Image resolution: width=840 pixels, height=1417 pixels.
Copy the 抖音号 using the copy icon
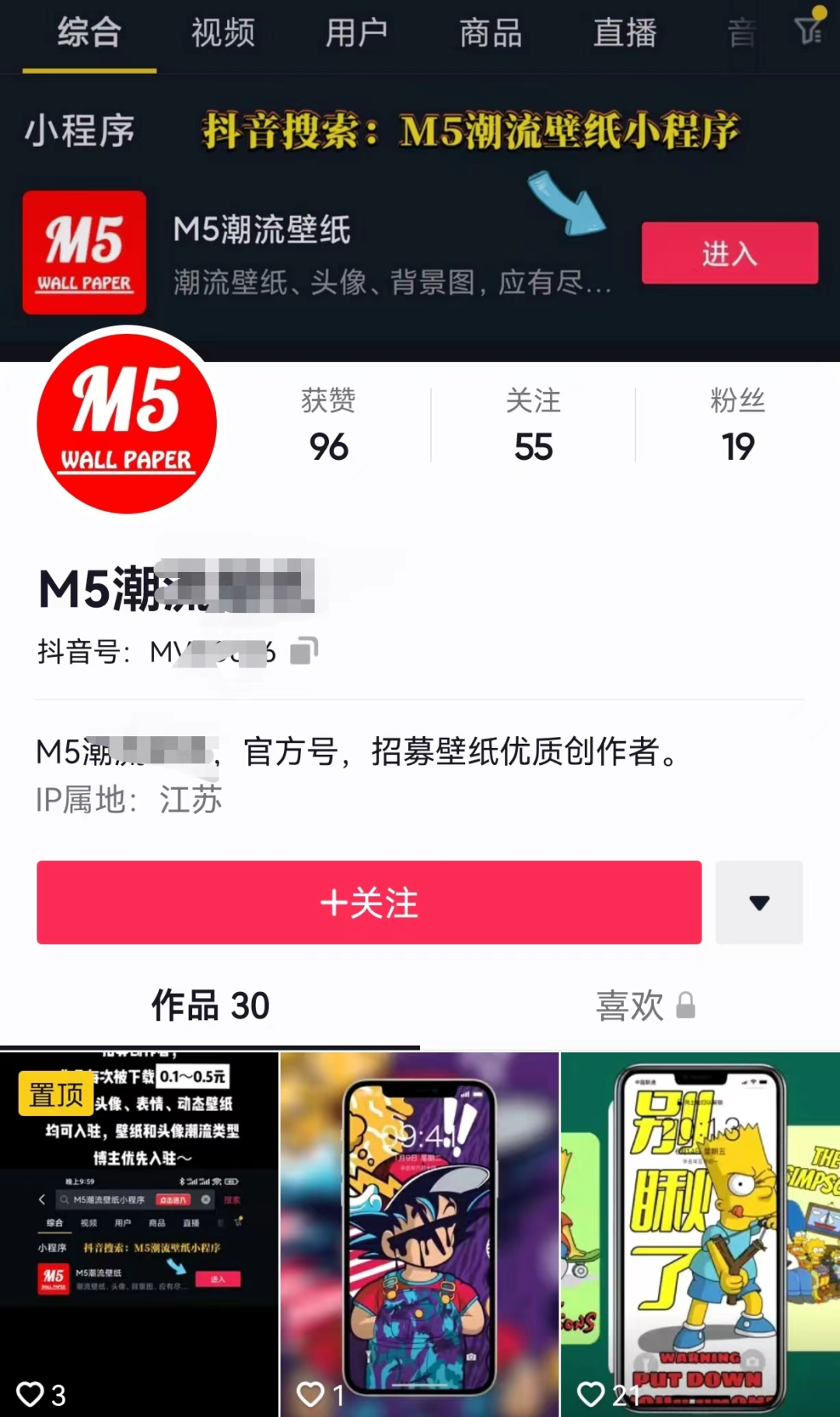click(x=303, y=651)
